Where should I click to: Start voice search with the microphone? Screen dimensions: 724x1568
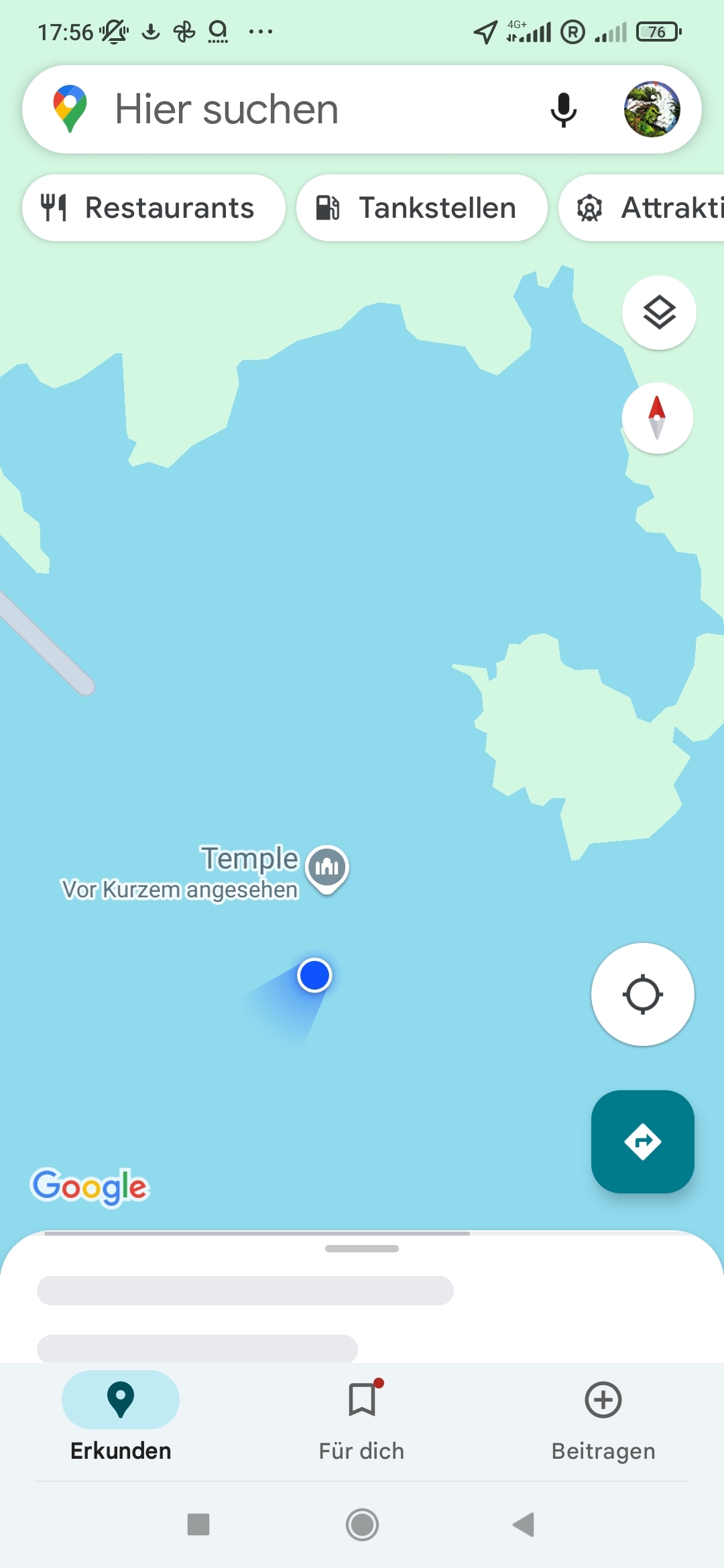(563, 110)
